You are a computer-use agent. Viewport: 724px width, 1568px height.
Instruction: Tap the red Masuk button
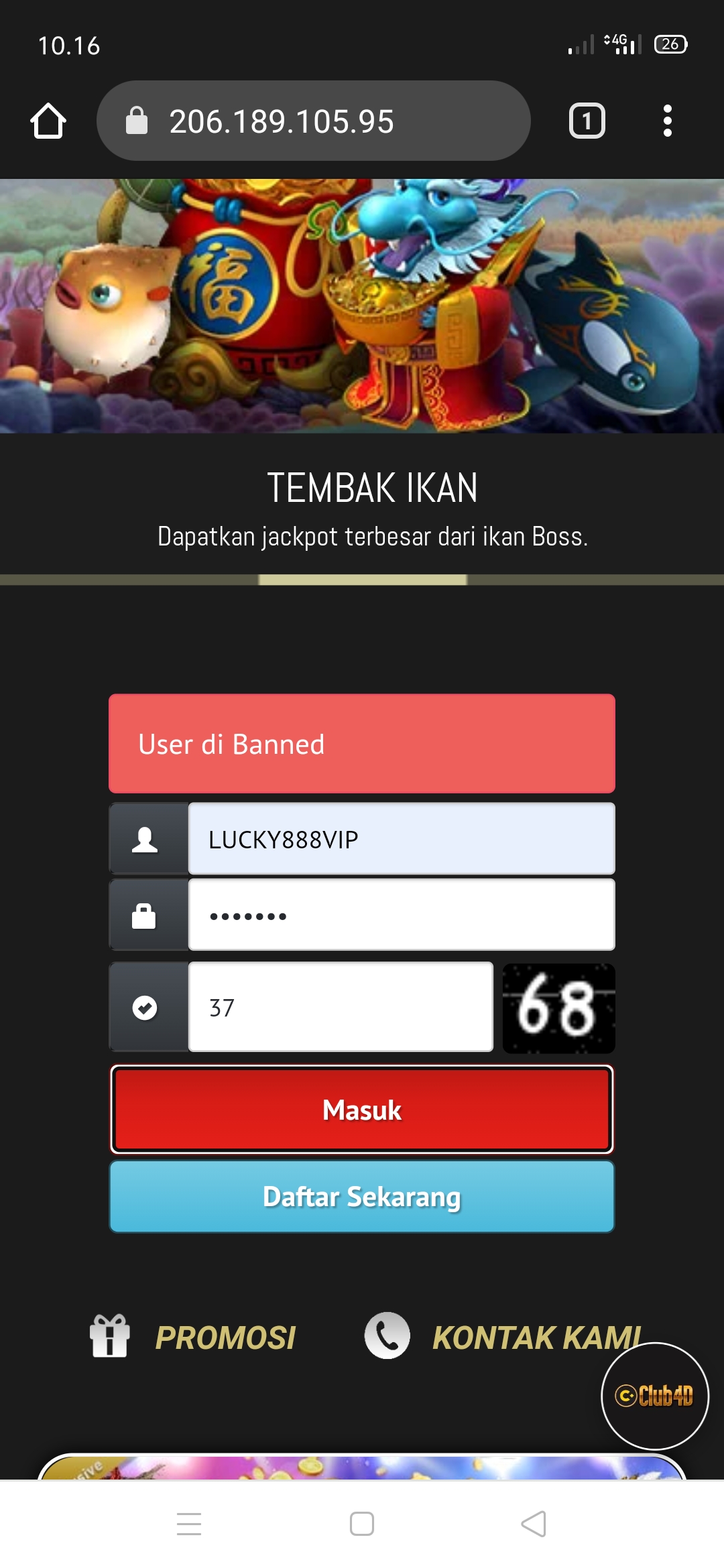[362, 1110]
